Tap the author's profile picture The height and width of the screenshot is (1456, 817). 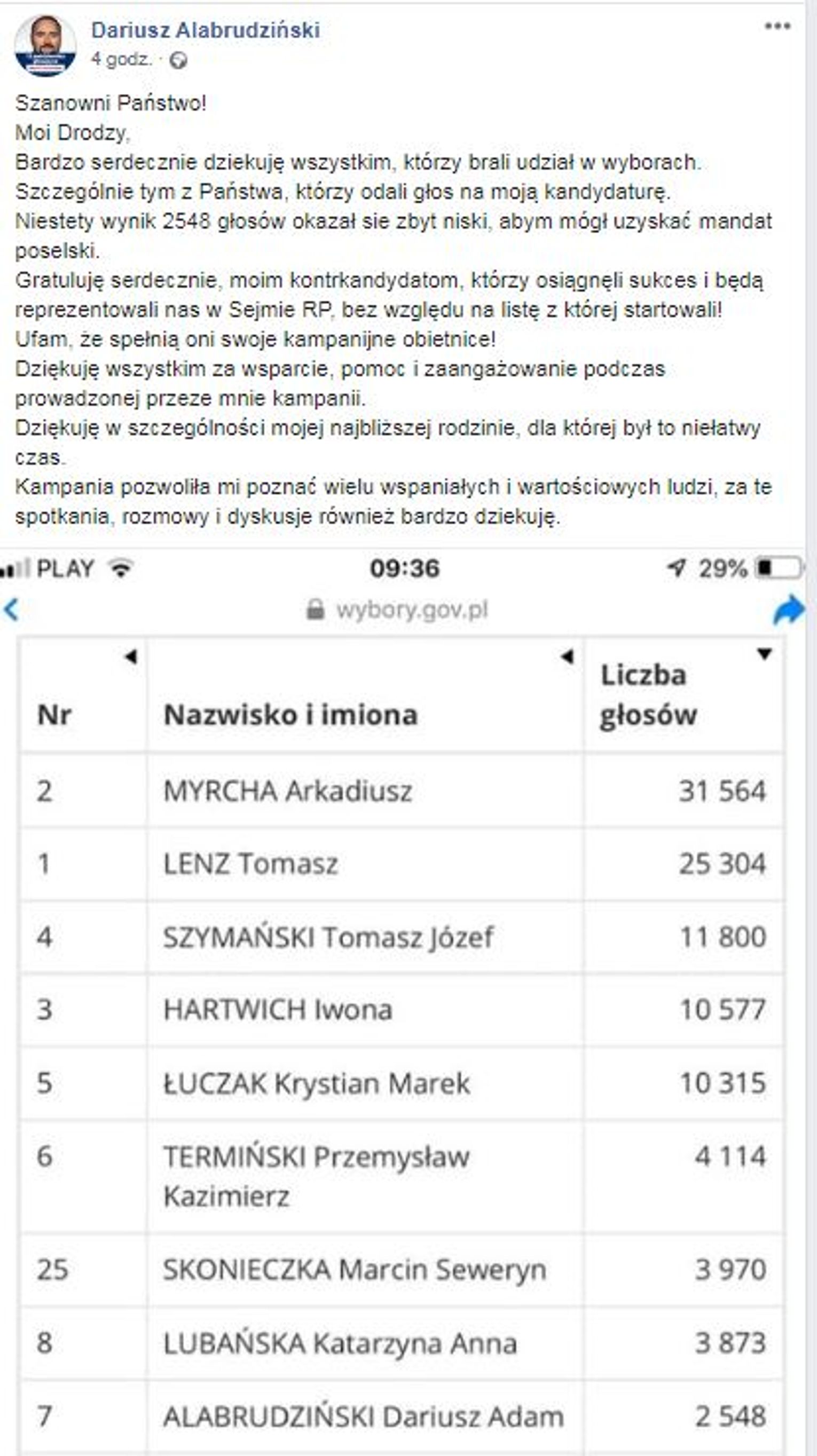[45, 45]
